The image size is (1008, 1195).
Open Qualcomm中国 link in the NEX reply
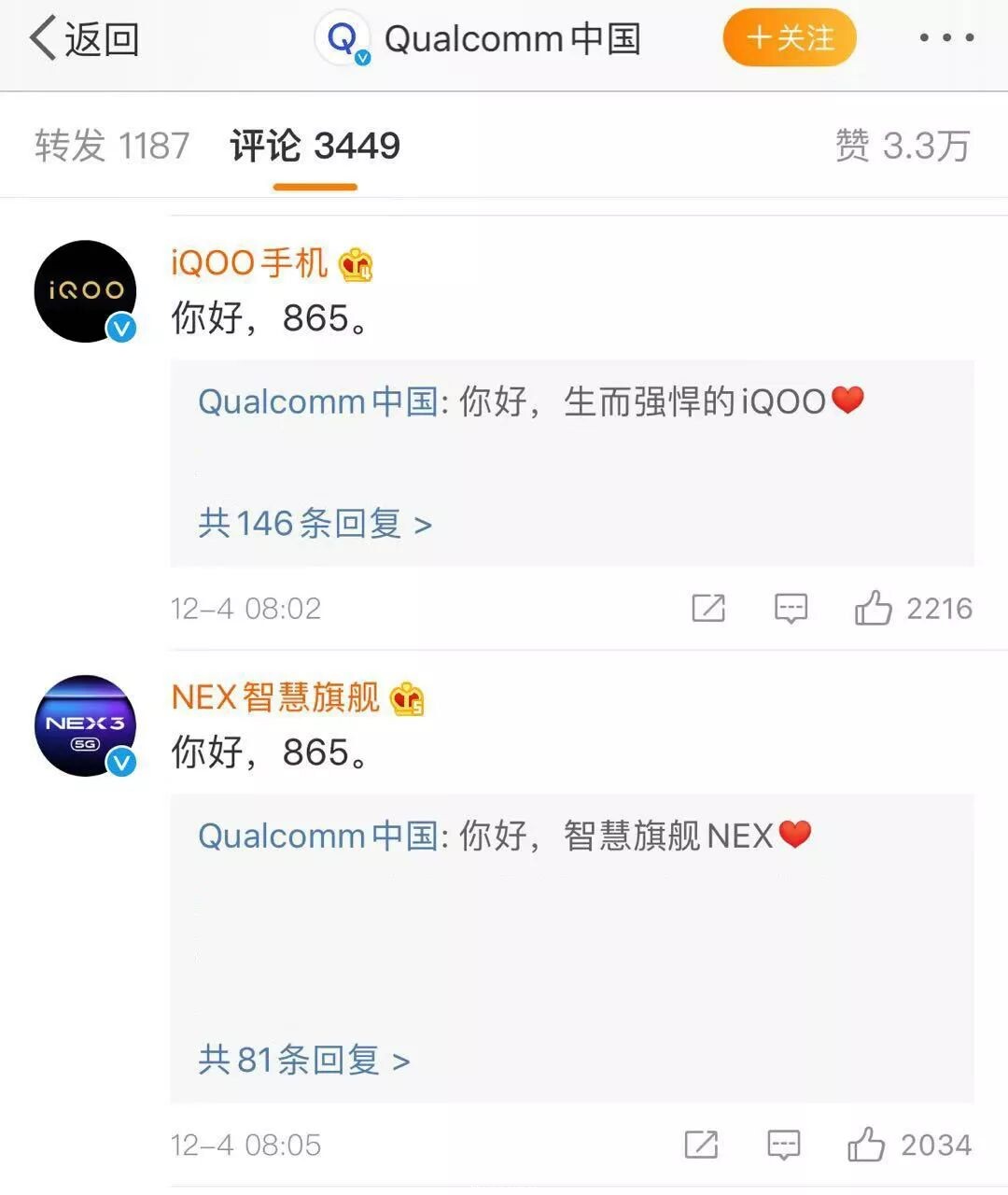point(317,836)
